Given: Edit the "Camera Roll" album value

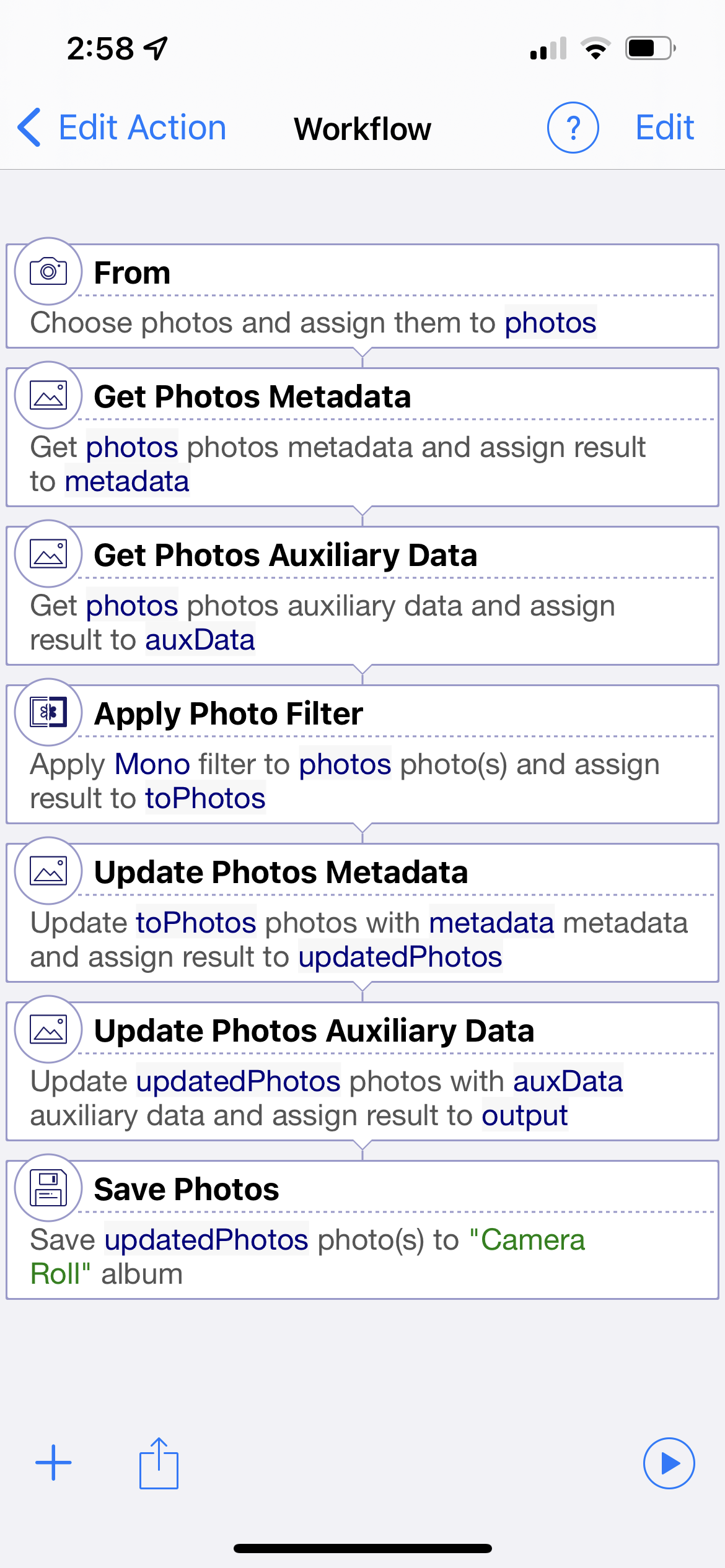Looking at the screenshot, I should [x=307, y=1257].
